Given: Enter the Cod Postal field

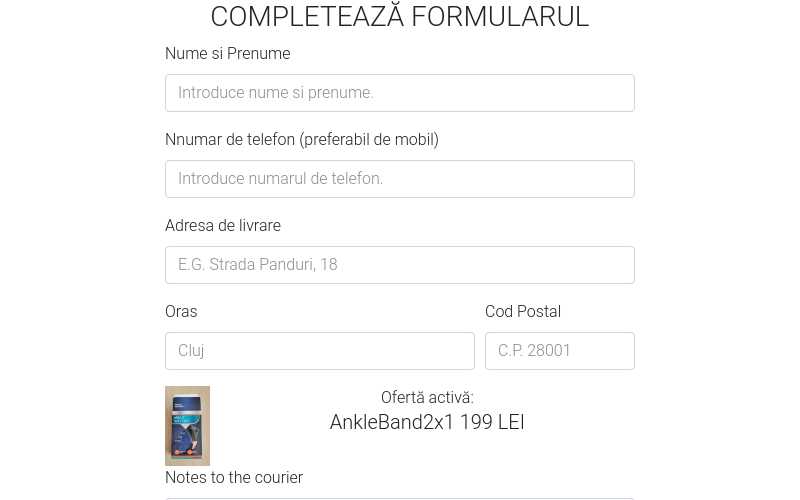Looking at the screenshot, I should coord(559,351).
